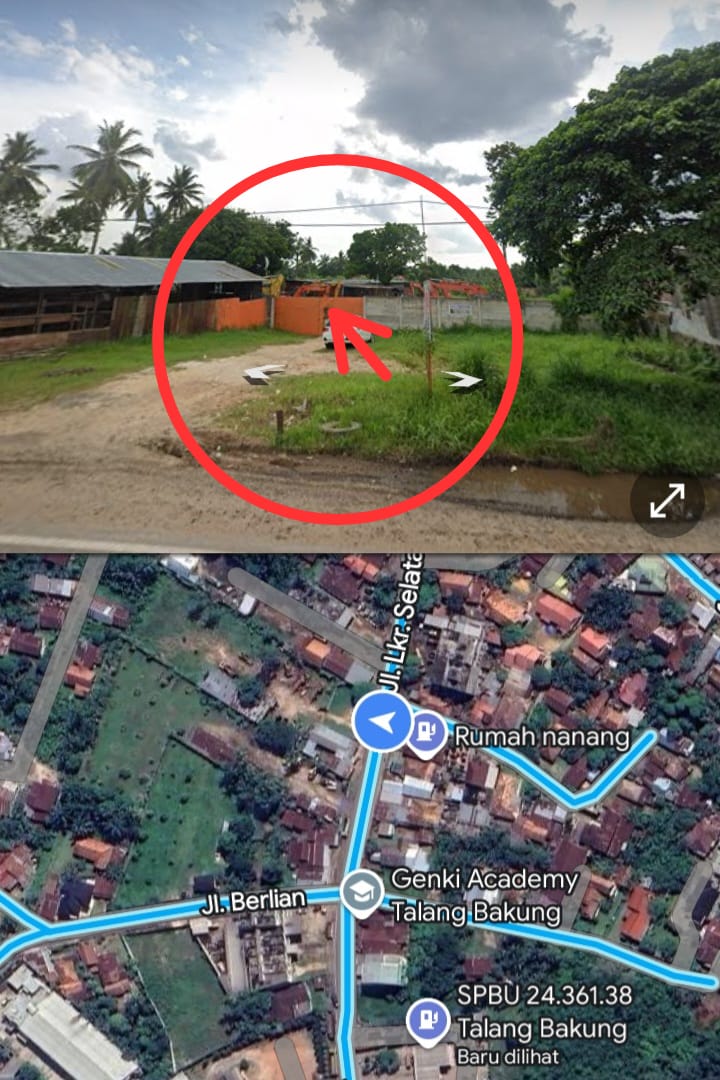Move along the left Street View arrow
Screen dimensions: 720x1080
pyautogui.click(x=264, y=374)
